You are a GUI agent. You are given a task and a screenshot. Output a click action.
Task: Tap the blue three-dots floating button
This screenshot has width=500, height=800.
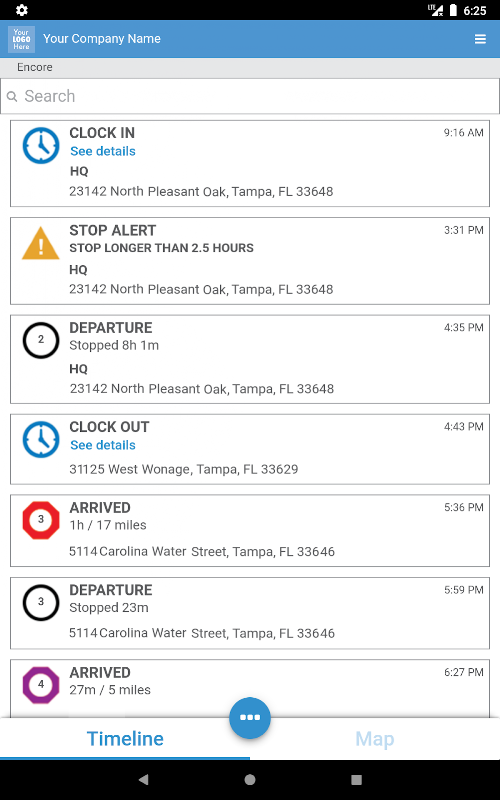[250, 717]
